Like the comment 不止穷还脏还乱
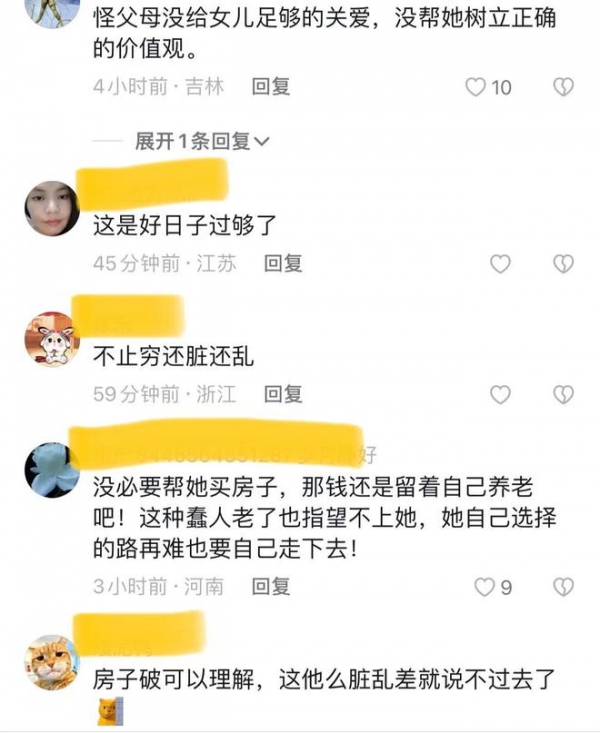This screenshot has height=733, width=600. pyautogui.click(x=500, y=394)
